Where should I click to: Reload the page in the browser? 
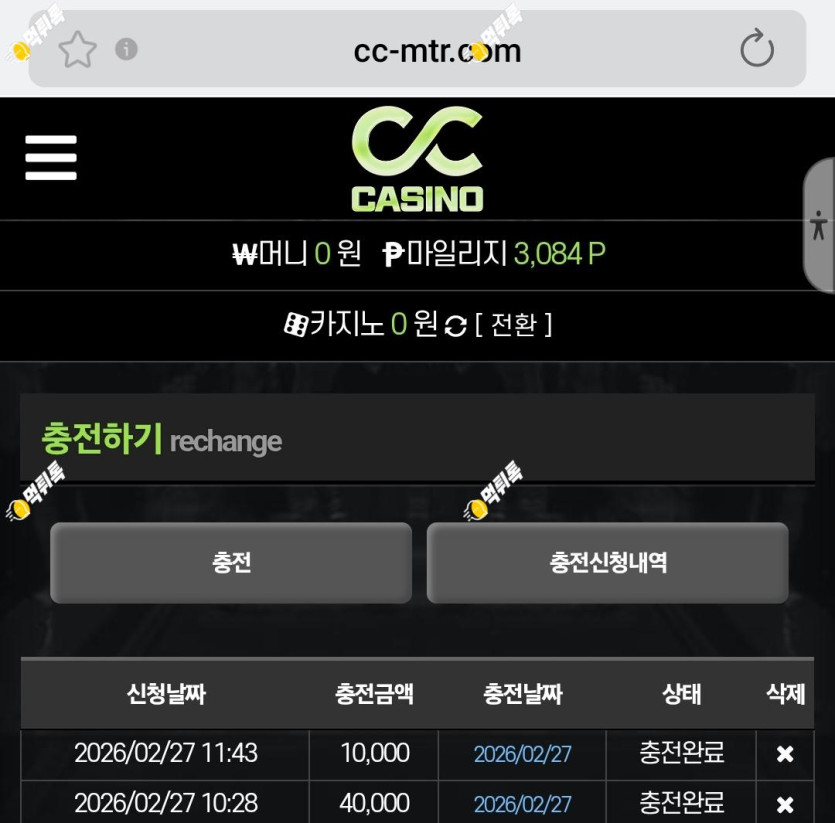pos(757,48)
